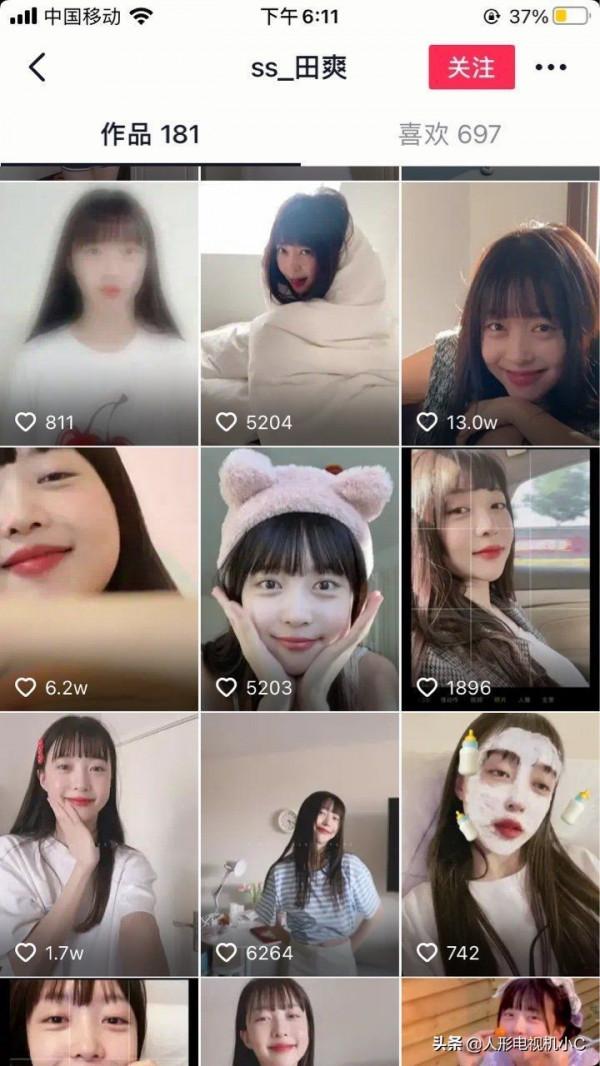This screenshot has height=1066, width=600.
Task: Open the video with 6264 likes
Action: tap(300, 844)
